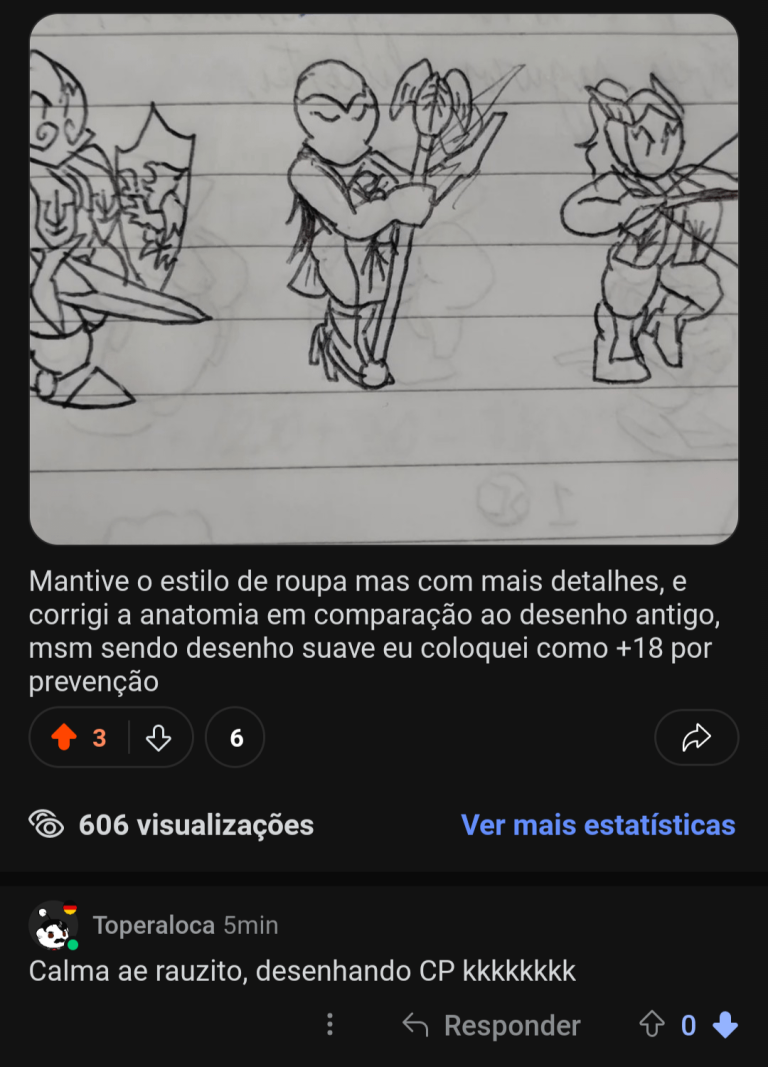
Task: Upvote Toperaloca's comment
Action: click(652, 1025)
